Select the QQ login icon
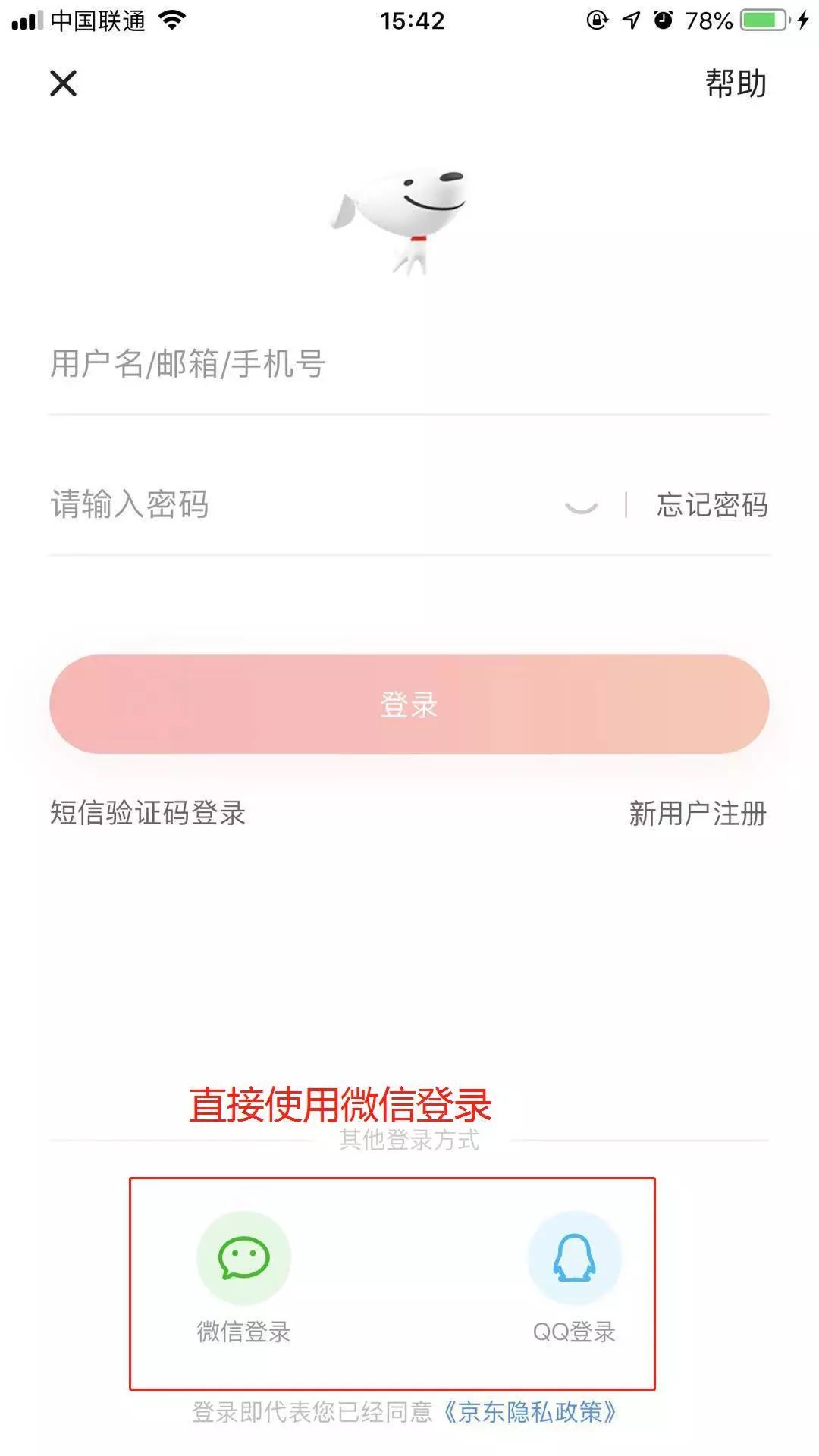819x1456 pixels. tap(574, 1257)
